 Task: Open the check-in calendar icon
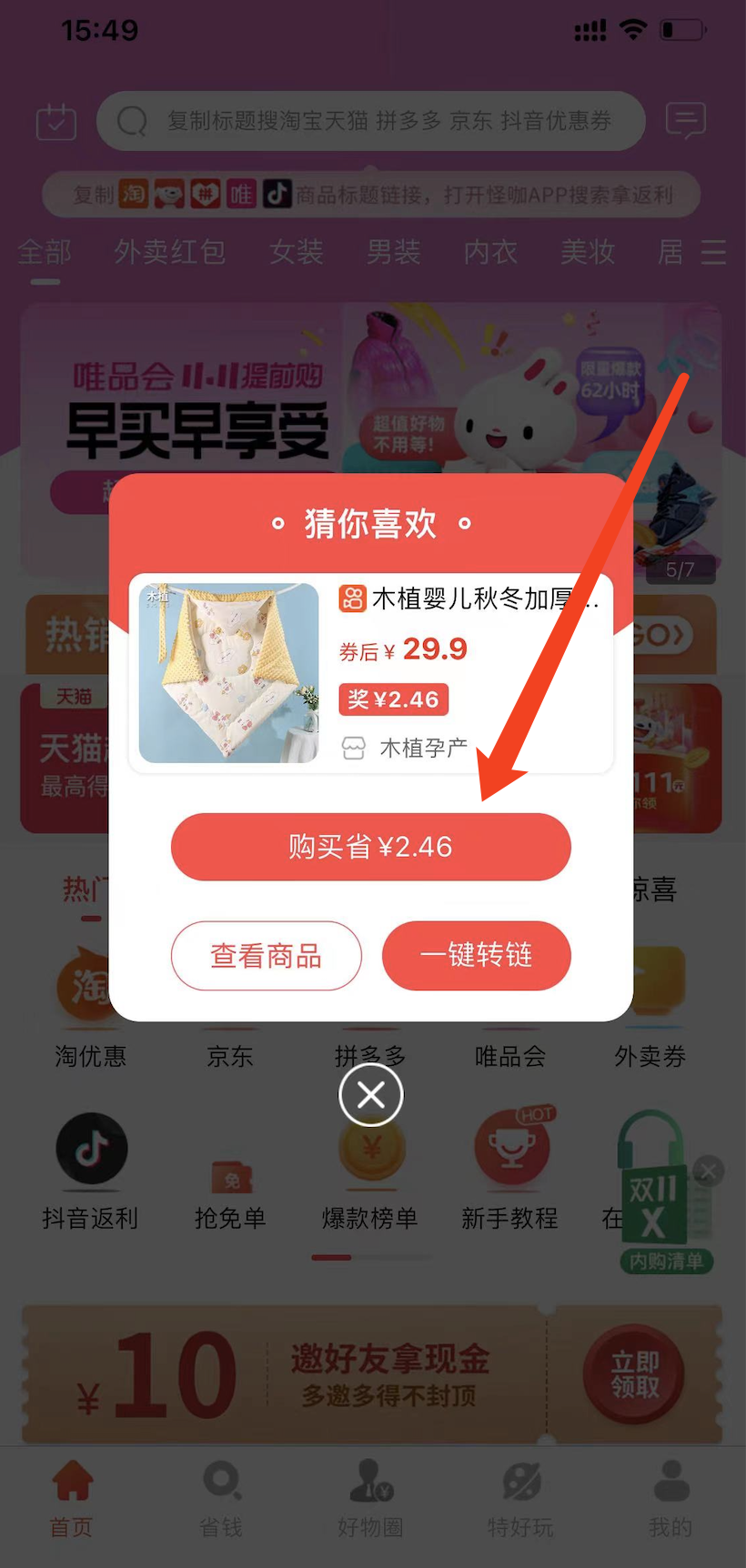coord(55,121)
